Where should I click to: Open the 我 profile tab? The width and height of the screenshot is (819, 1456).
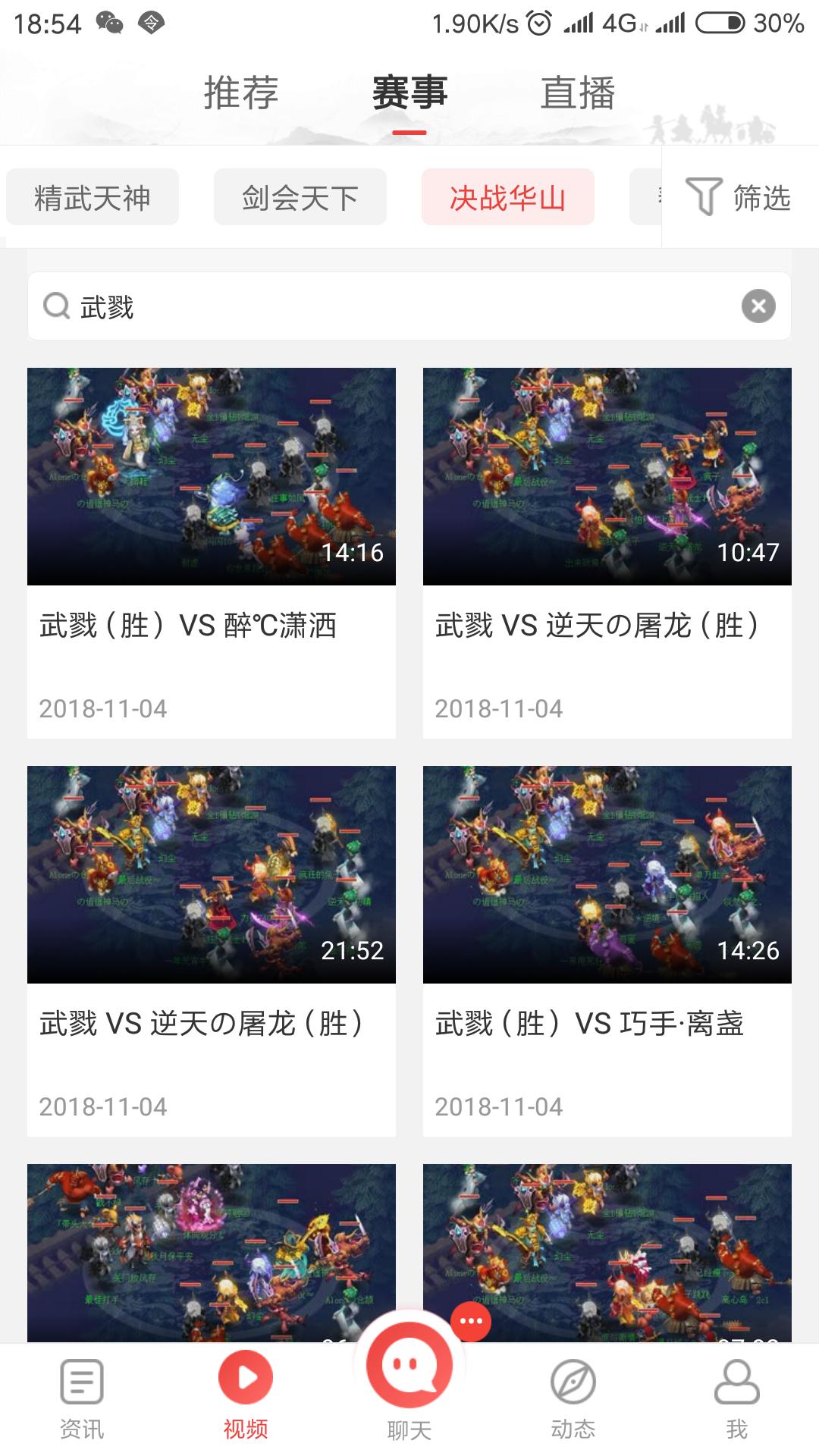pos(736,1398)
